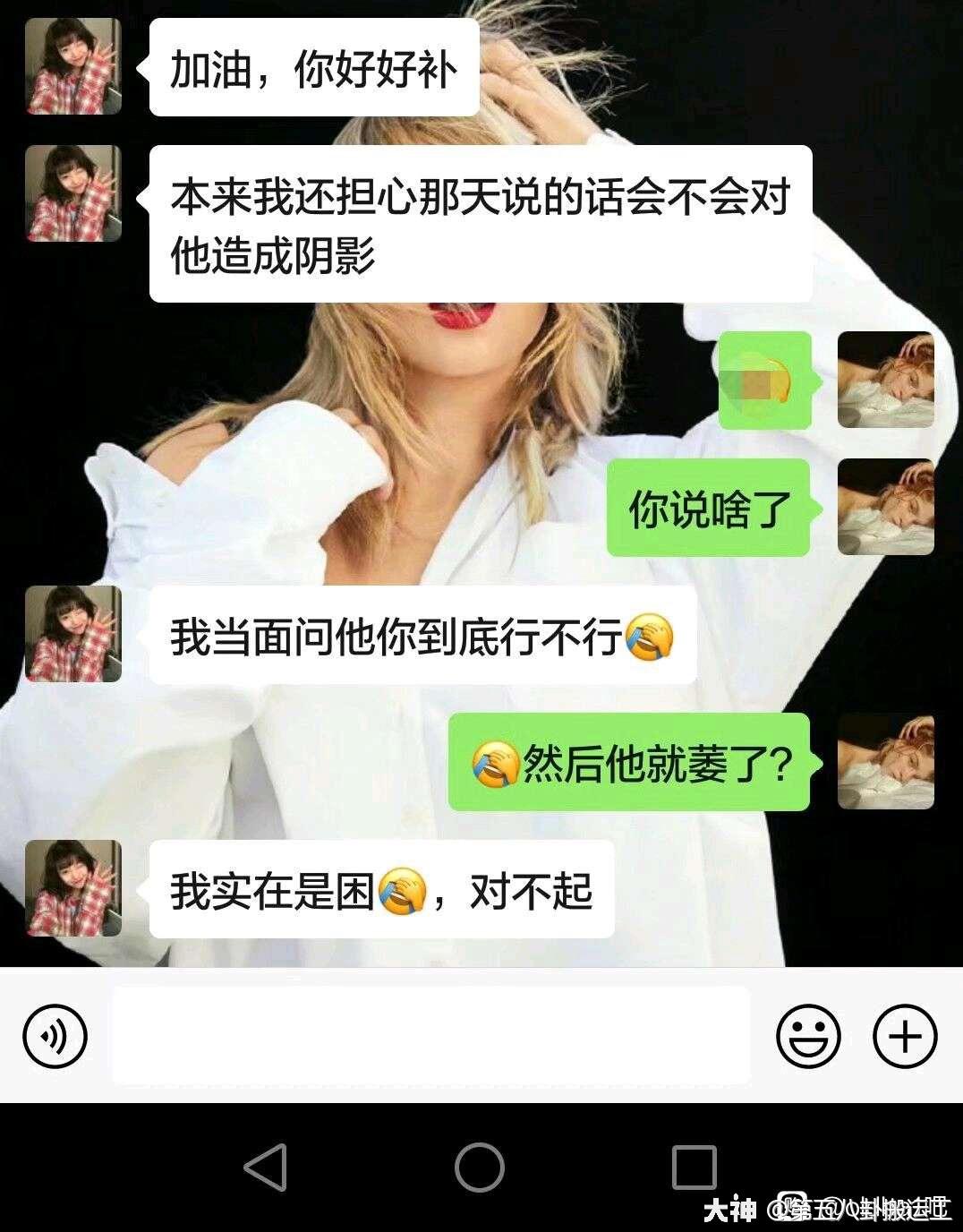Image resolution: width=963 pixels, height=1232 pixels.
Task: Tap the friend's avatar next to '我实在是困' message
Action: tap(72, 887)
